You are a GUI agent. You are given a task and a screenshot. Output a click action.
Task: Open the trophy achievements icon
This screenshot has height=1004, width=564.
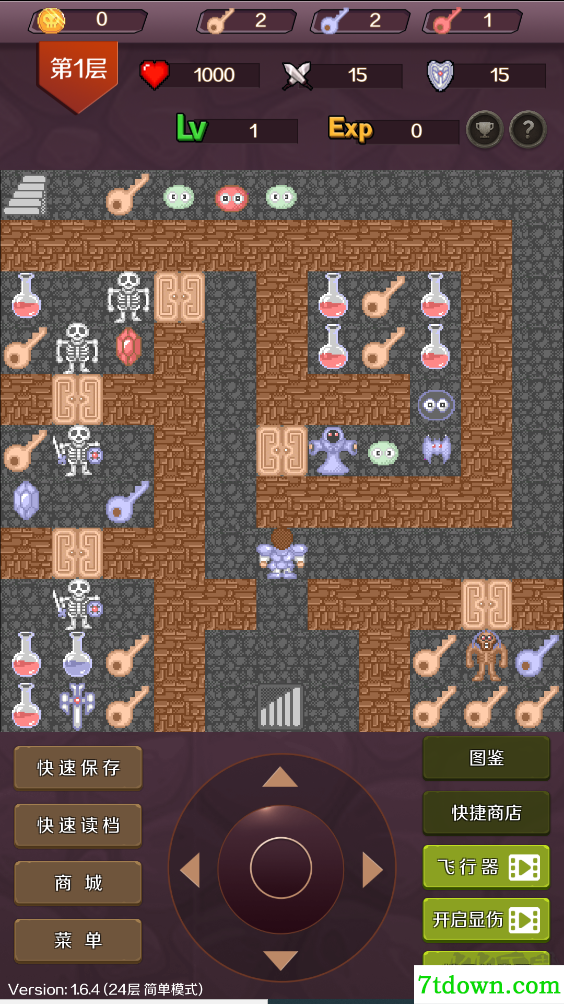tap(485, 130)
